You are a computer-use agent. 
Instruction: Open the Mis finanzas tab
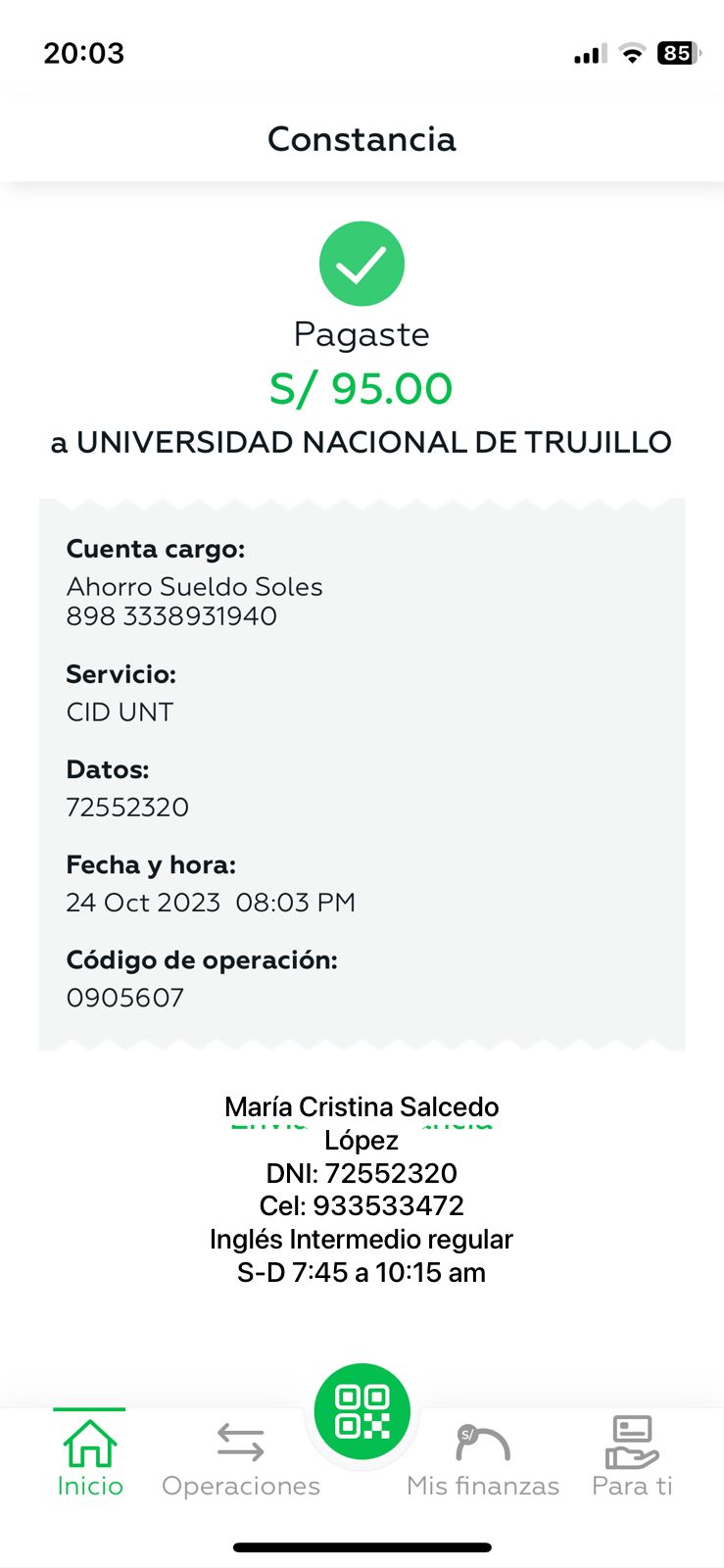[x=483, y=1457]
